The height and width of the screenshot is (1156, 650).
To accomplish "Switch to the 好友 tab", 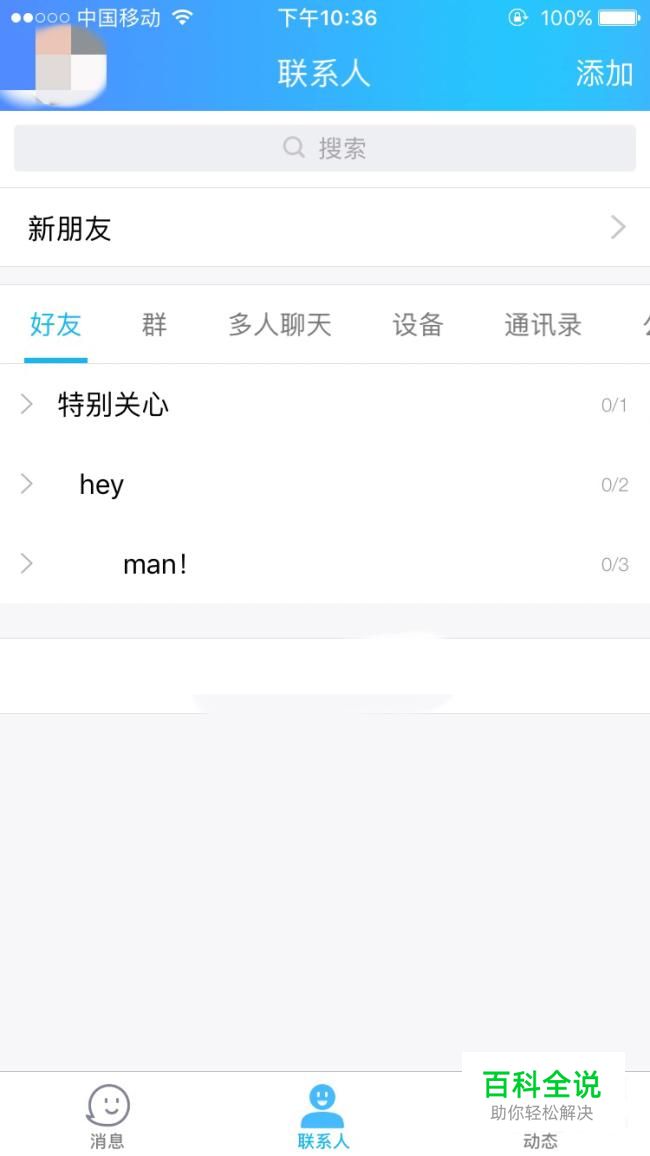I will tap(56, 325).
